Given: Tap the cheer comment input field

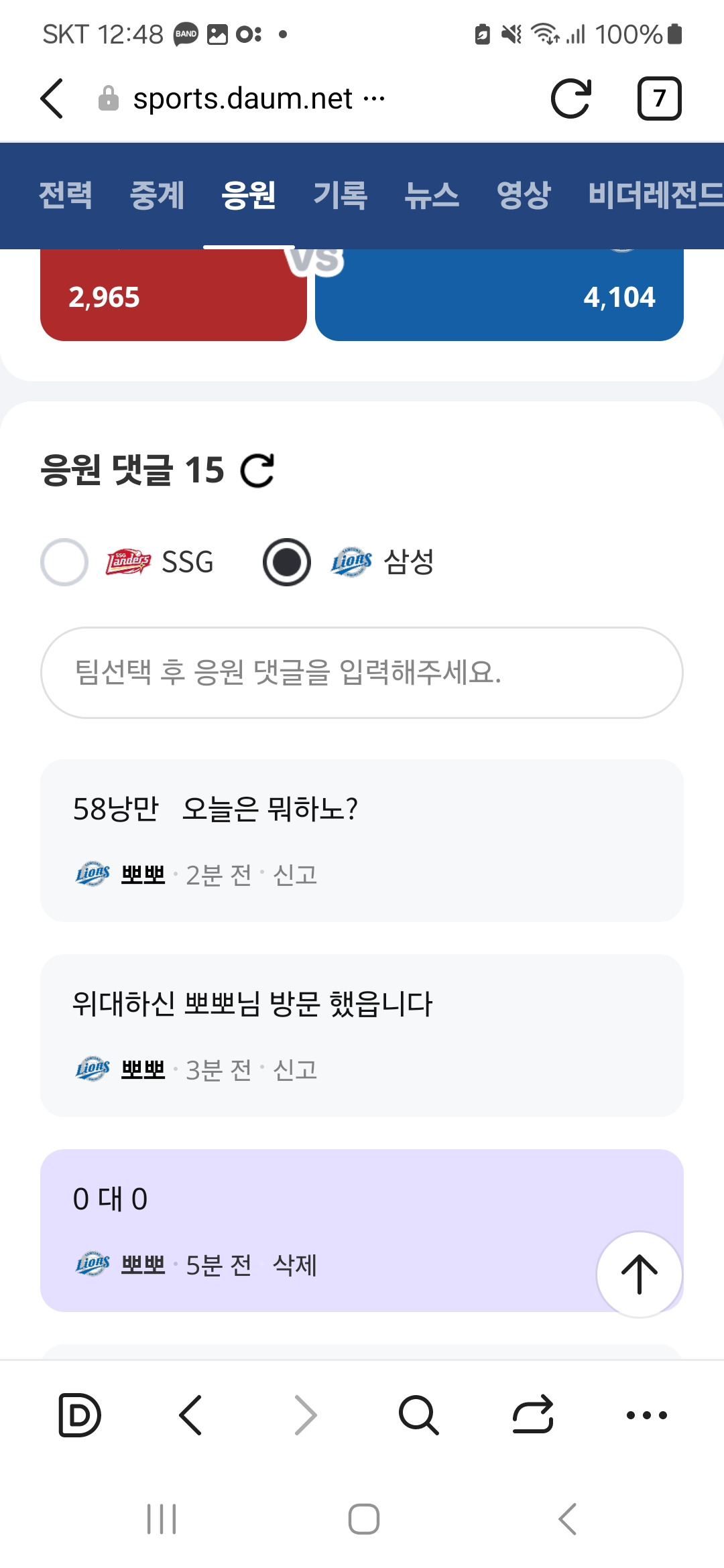Looking at the screenshot, I should pos(362,675).
